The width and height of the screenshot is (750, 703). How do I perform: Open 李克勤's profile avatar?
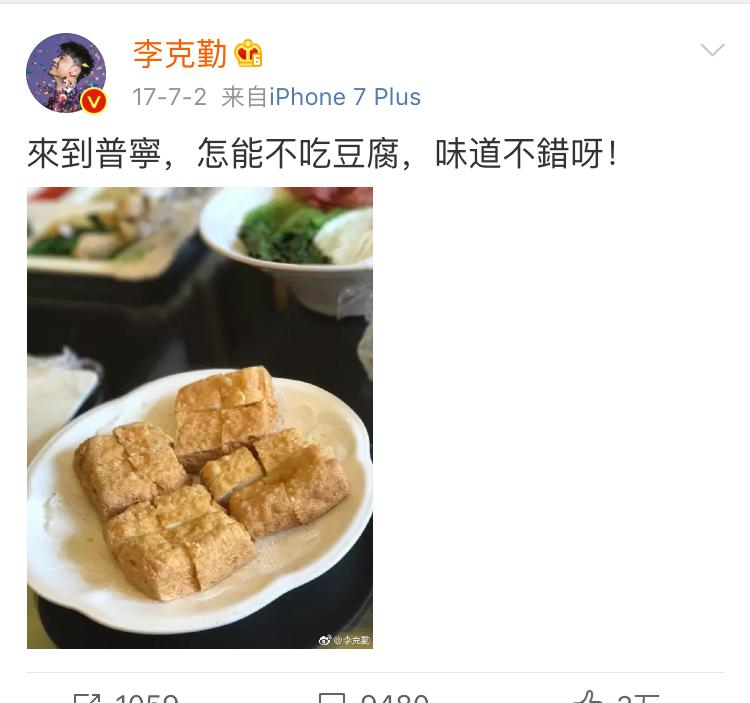66,73
